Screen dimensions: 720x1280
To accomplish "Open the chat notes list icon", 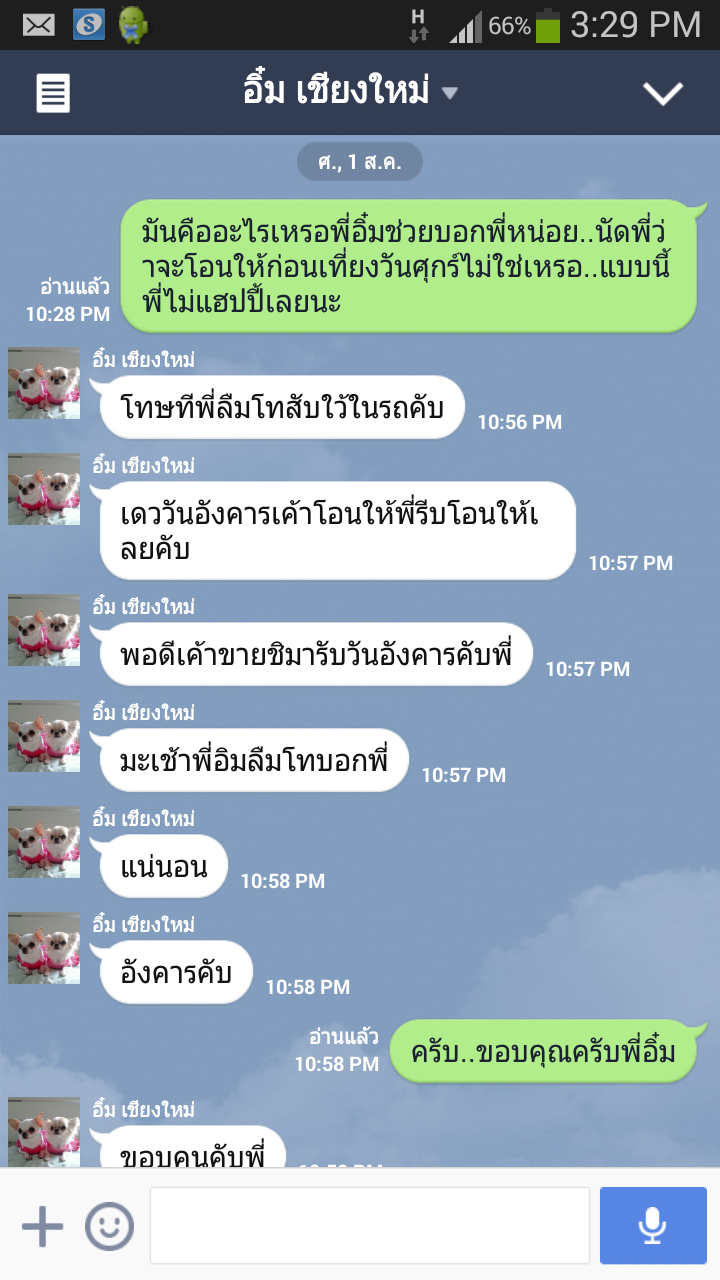I will pyautogui.click(x=53, y=94).
